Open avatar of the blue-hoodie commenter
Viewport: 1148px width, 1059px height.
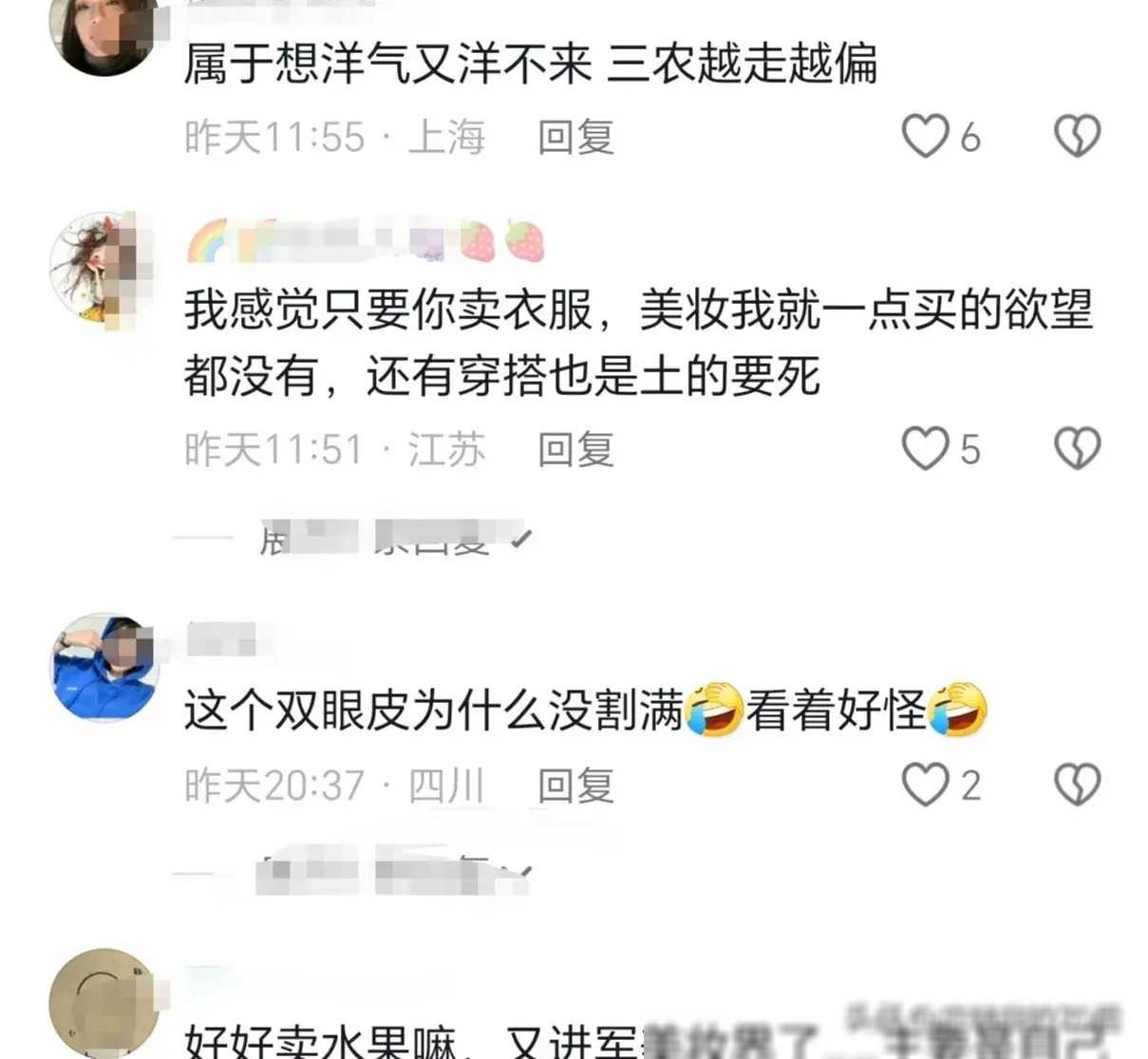pos(103,667)
